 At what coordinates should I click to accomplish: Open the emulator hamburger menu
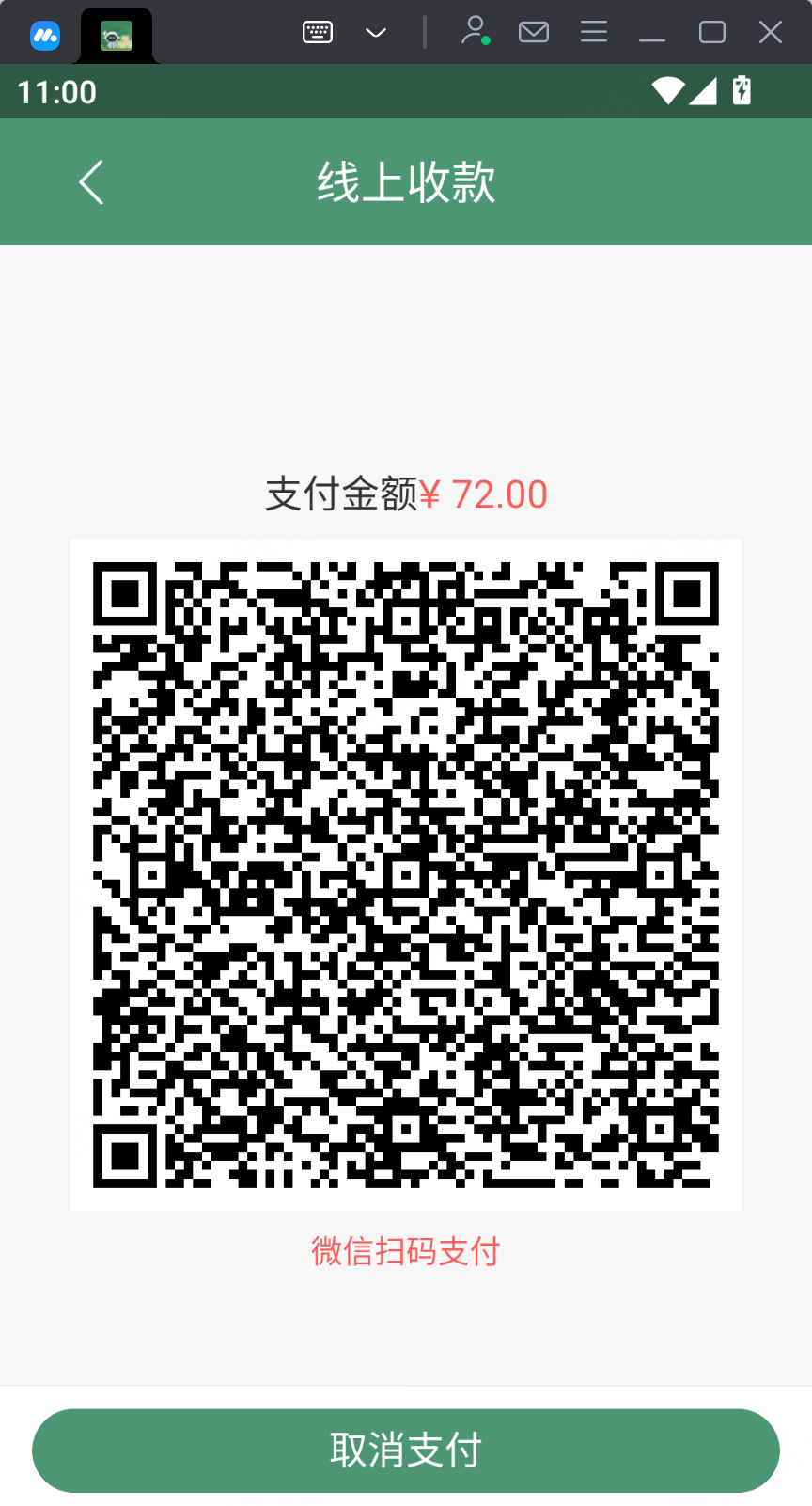click(x=594, y=33)
